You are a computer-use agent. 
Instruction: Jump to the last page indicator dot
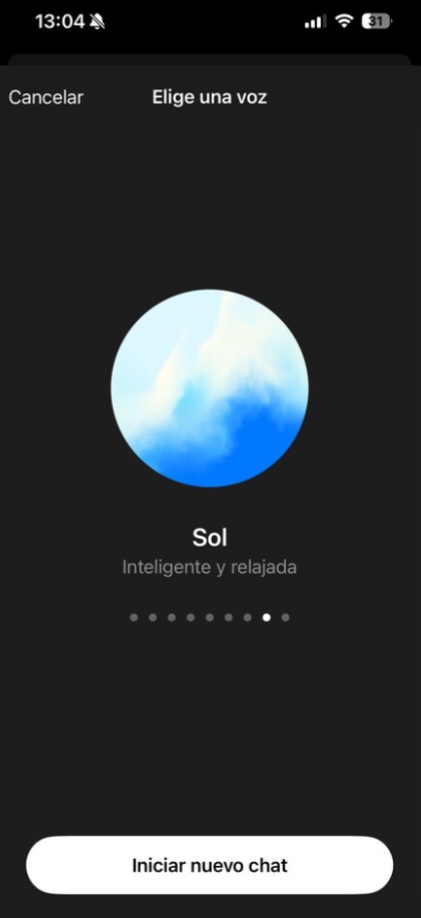285,617
